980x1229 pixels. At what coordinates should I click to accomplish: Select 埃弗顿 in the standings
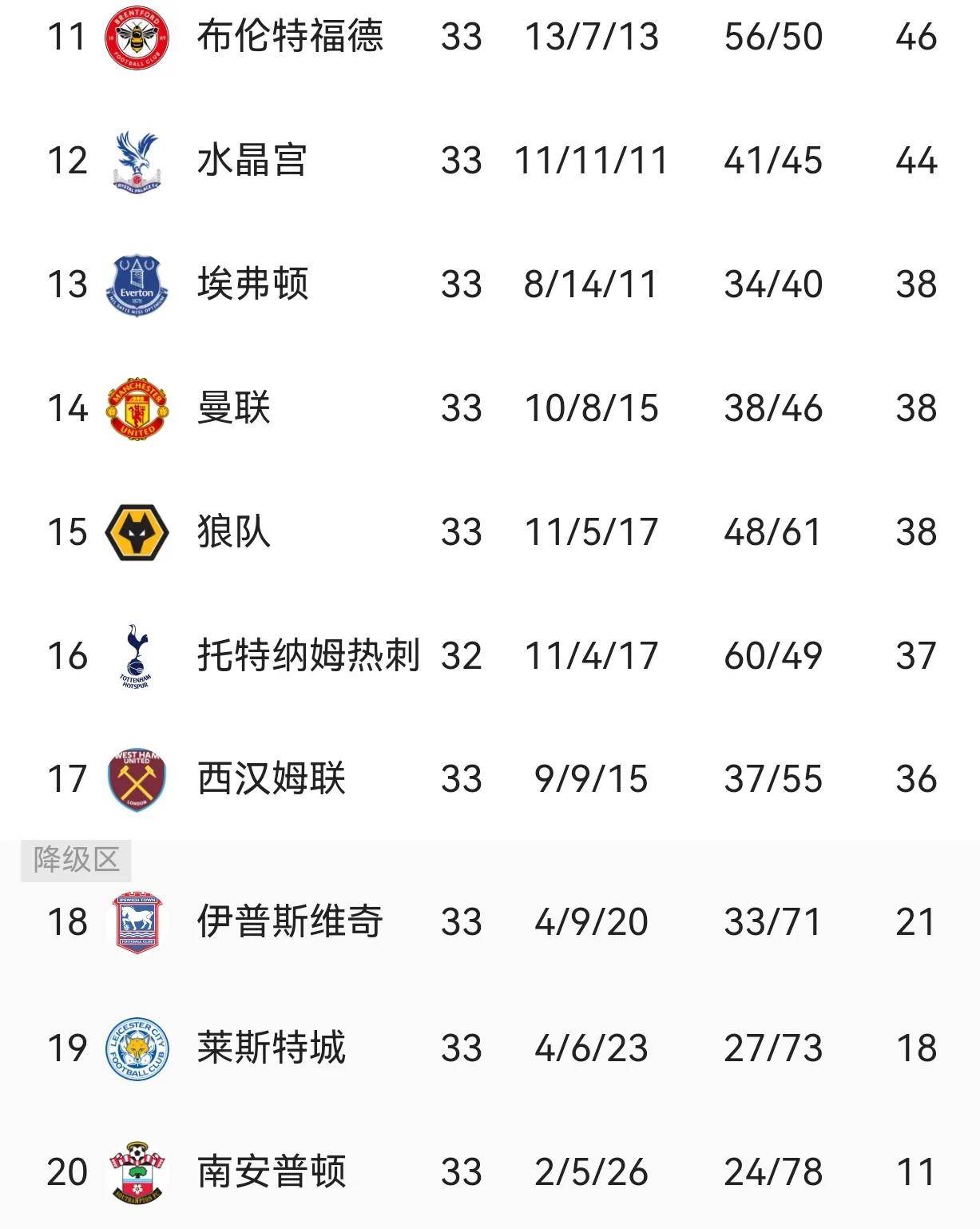pyautogui.click(x=252, y=284)
